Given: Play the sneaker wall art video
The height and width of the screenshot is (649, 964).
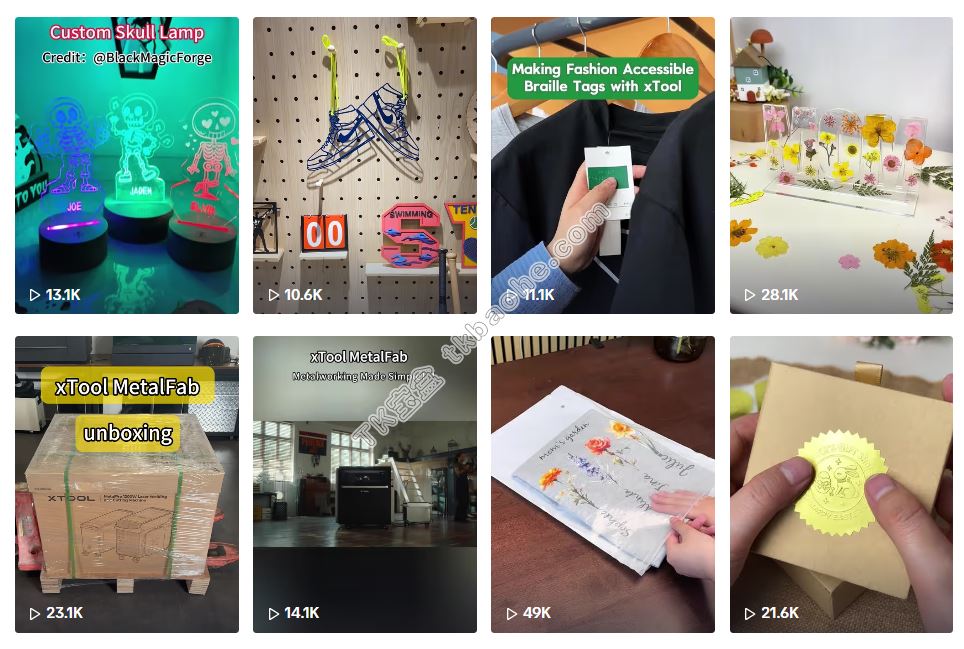Looking at the screenshot, I should pos(364,165).
